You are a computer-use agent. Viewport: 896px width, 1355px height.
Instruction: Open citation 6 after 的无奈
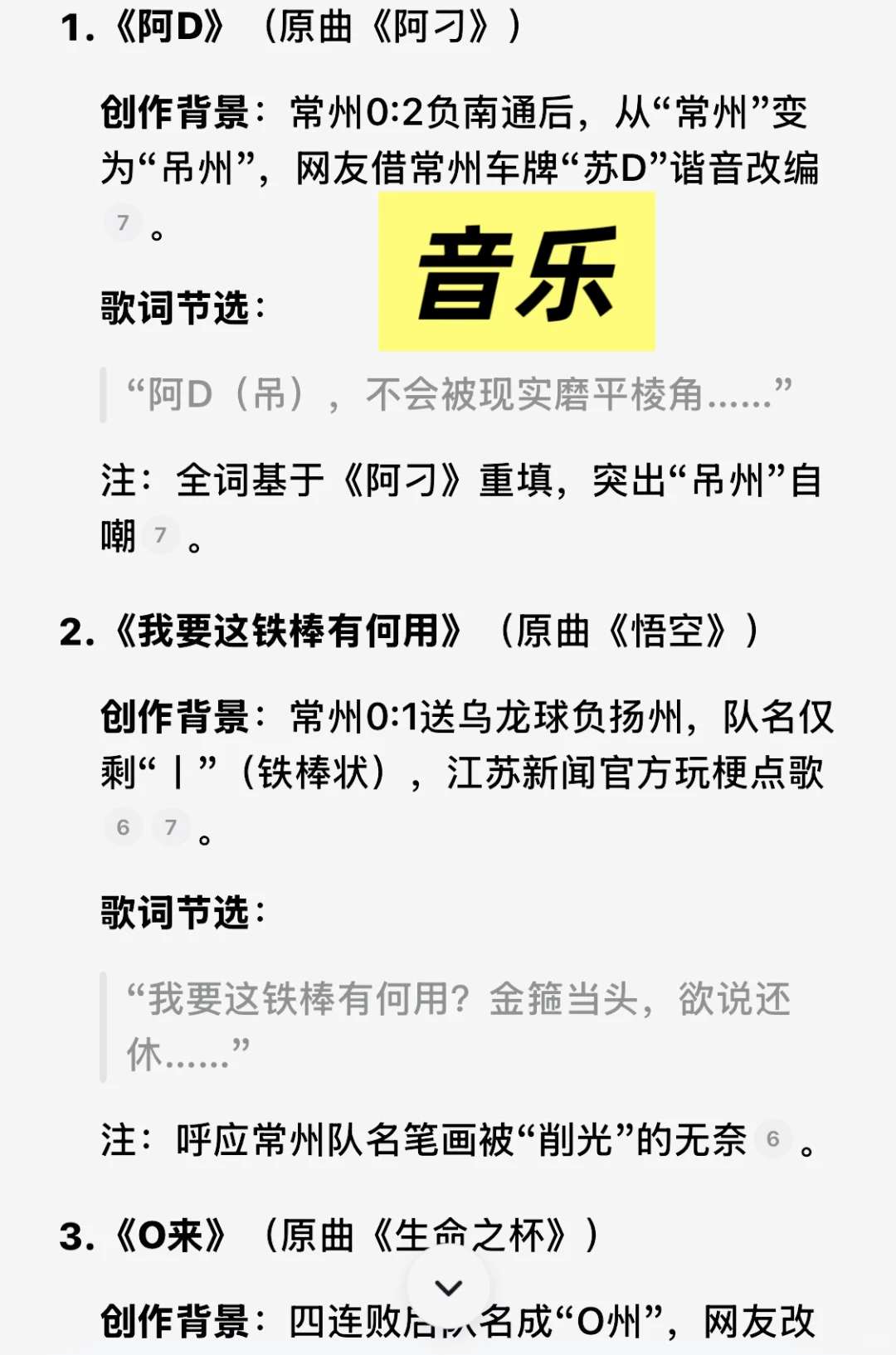[772, 1138]
